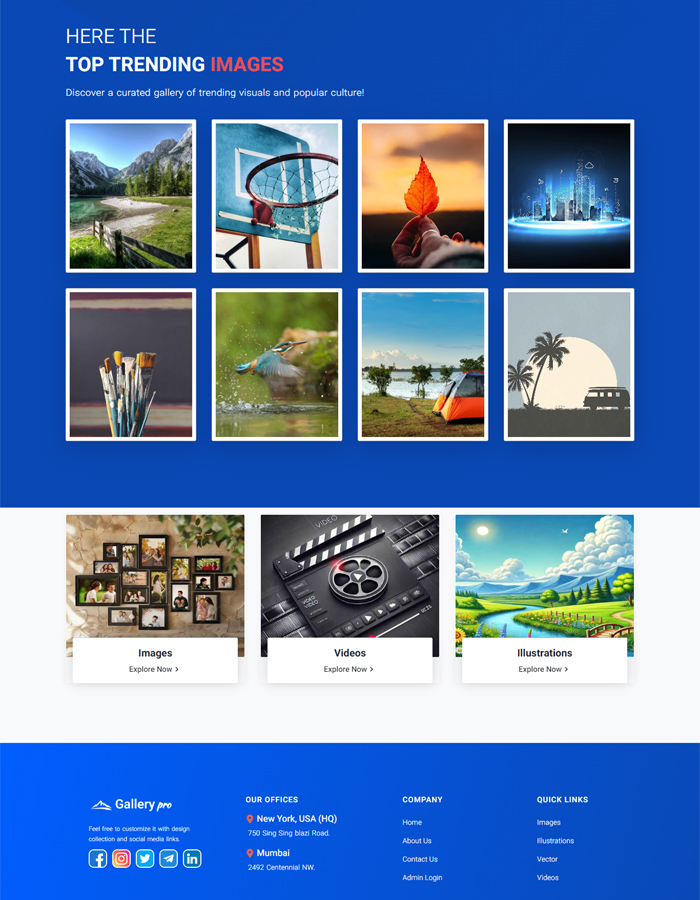Explore the Images category
The image size is (700, 900).
pos(154,669)
